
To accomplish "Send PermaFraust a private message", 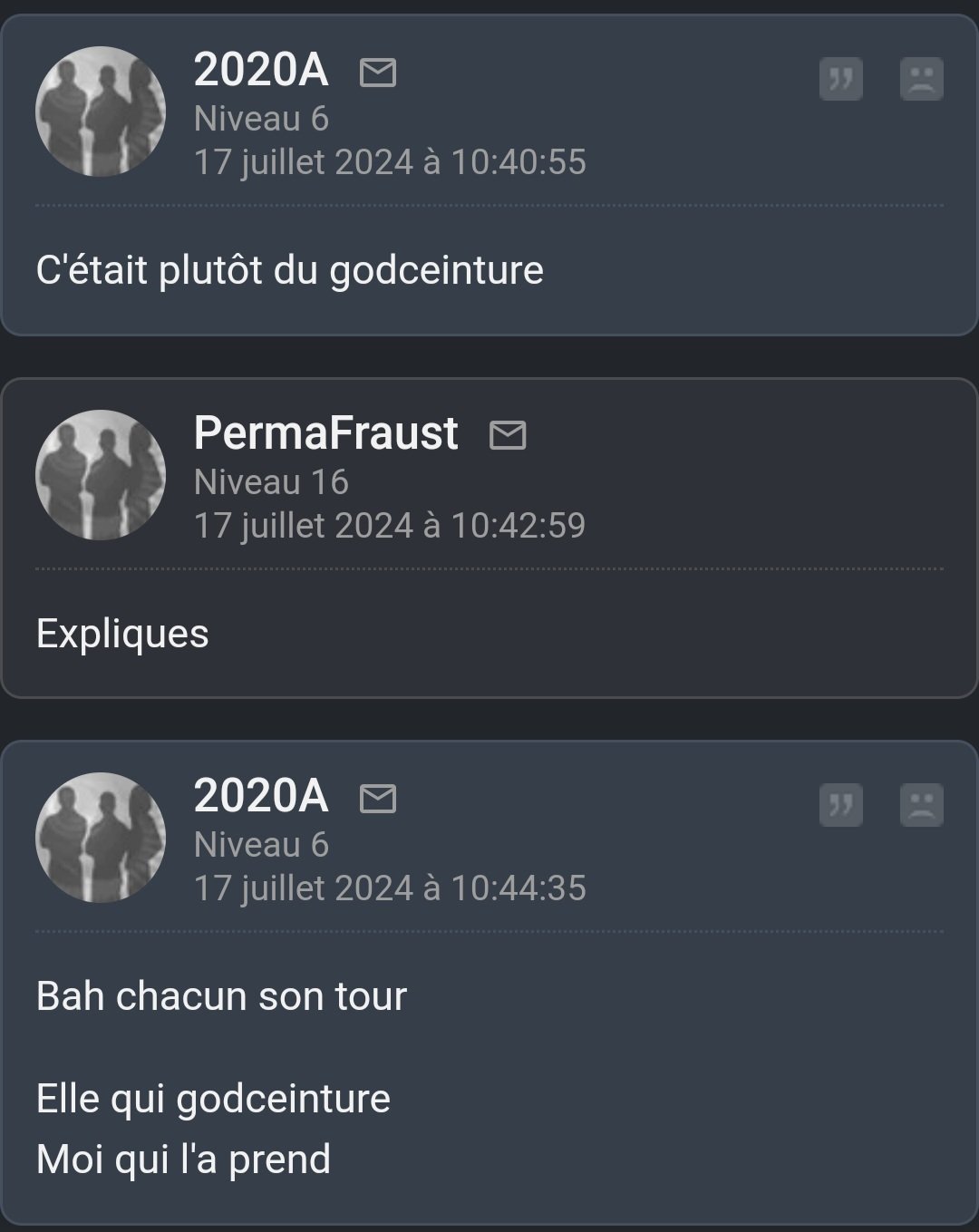I will [508, 435].
